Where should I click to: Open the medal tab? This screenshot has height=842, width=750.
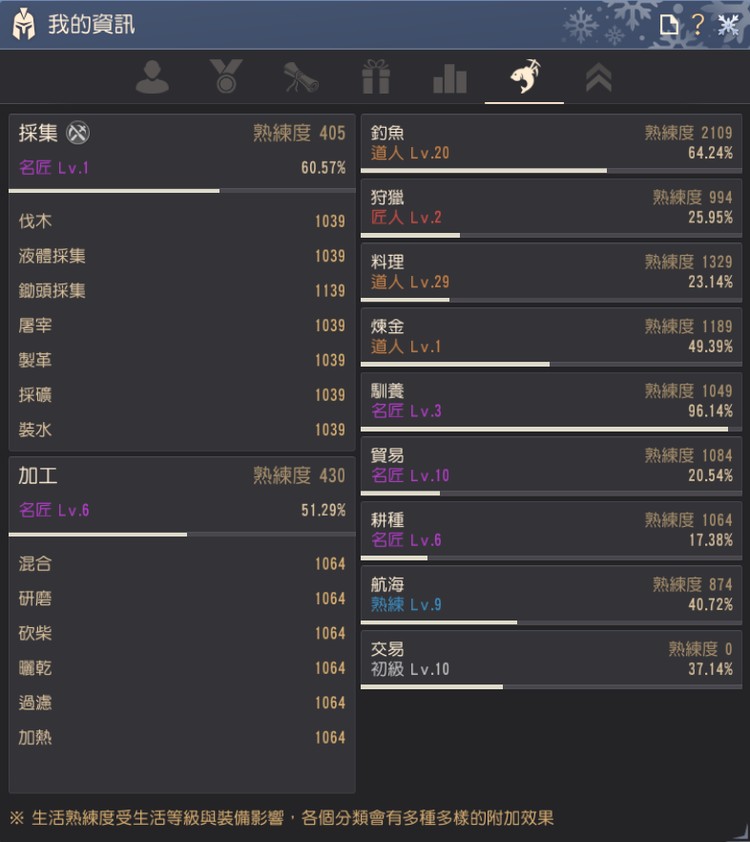pos(226,77)
